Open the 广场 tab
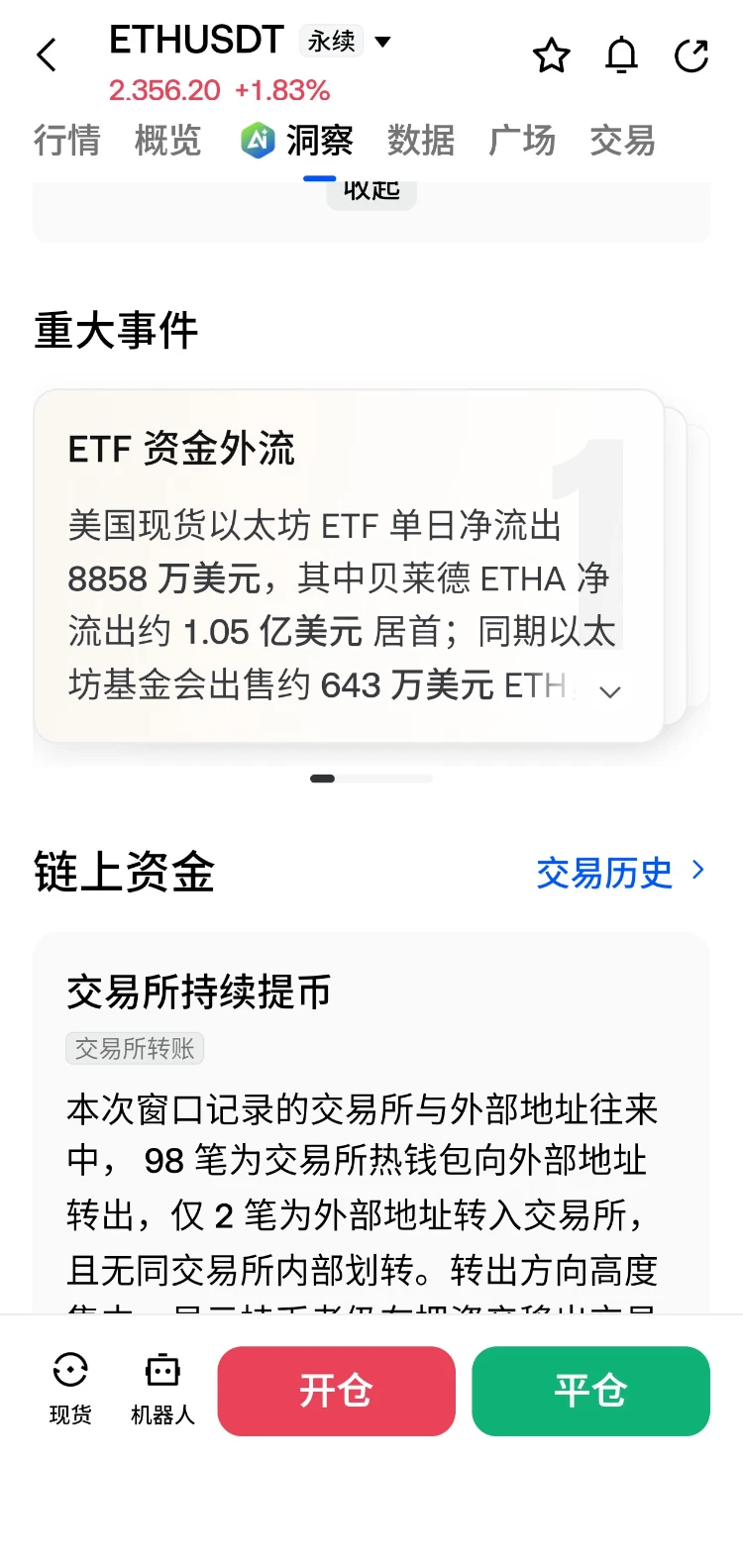 [x=522, y=141]
